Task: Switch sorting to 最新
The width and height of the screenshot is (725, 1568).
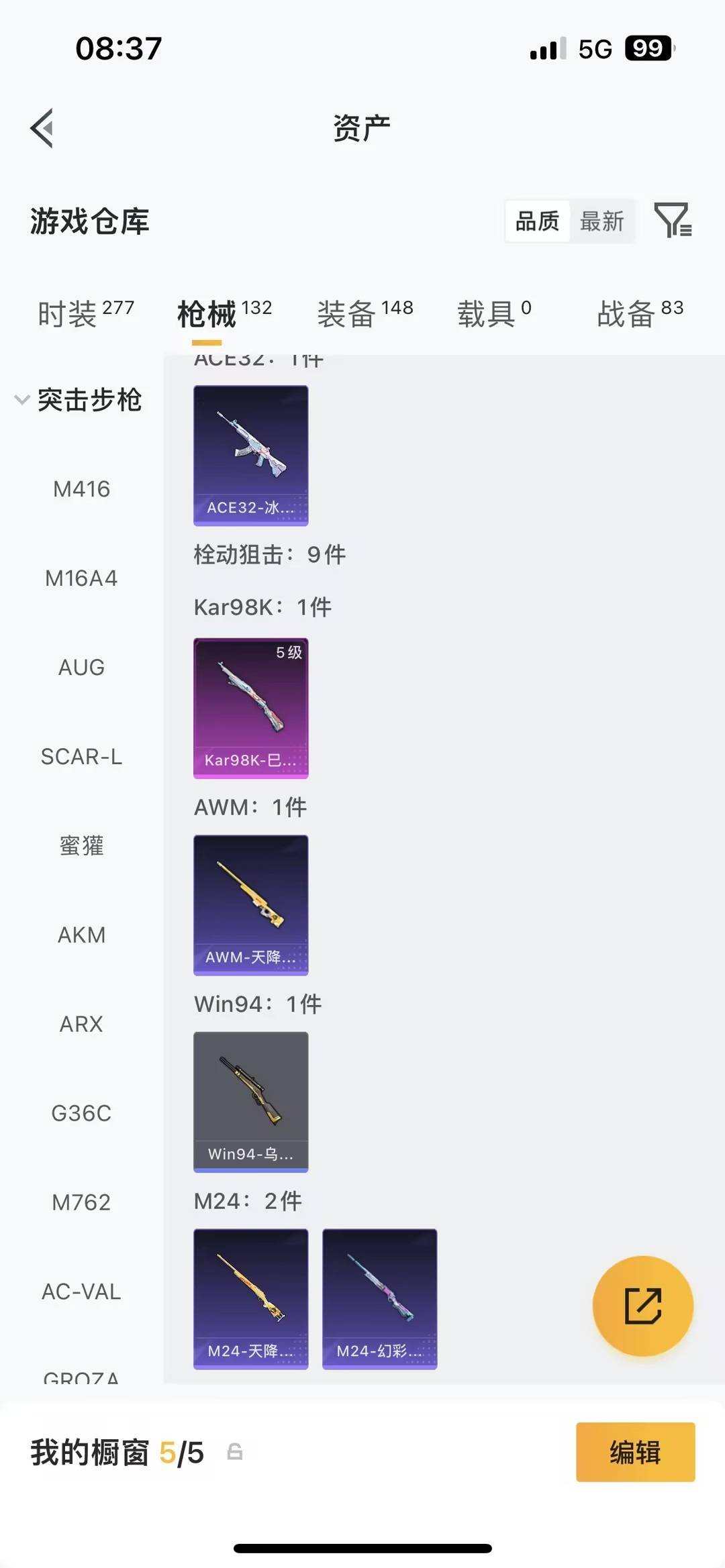Action: 602,221
